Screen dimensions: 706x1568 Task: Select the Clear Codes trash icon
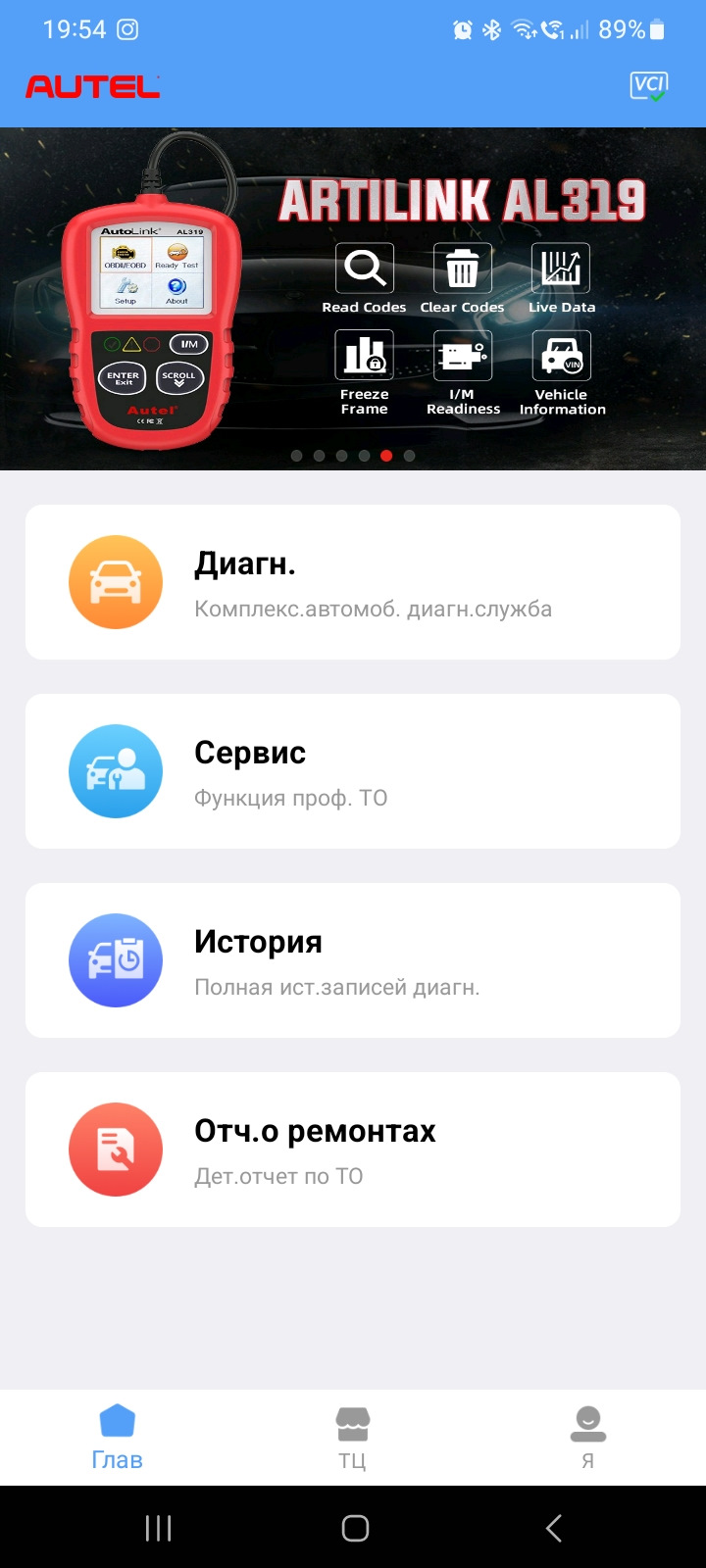(461, 267)
